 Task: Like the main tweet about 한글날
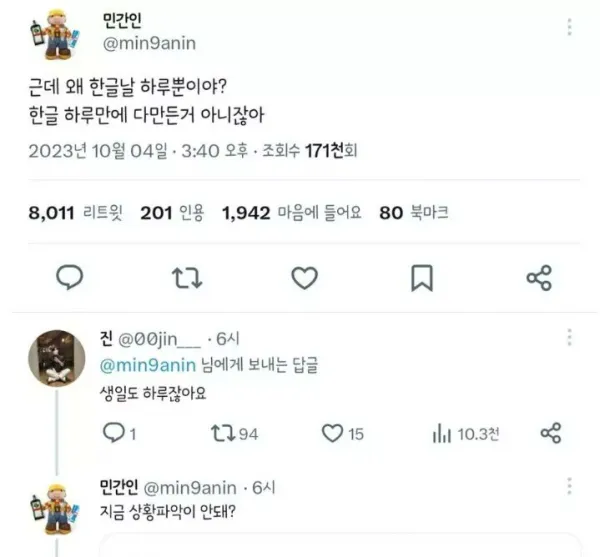(304, 277)
